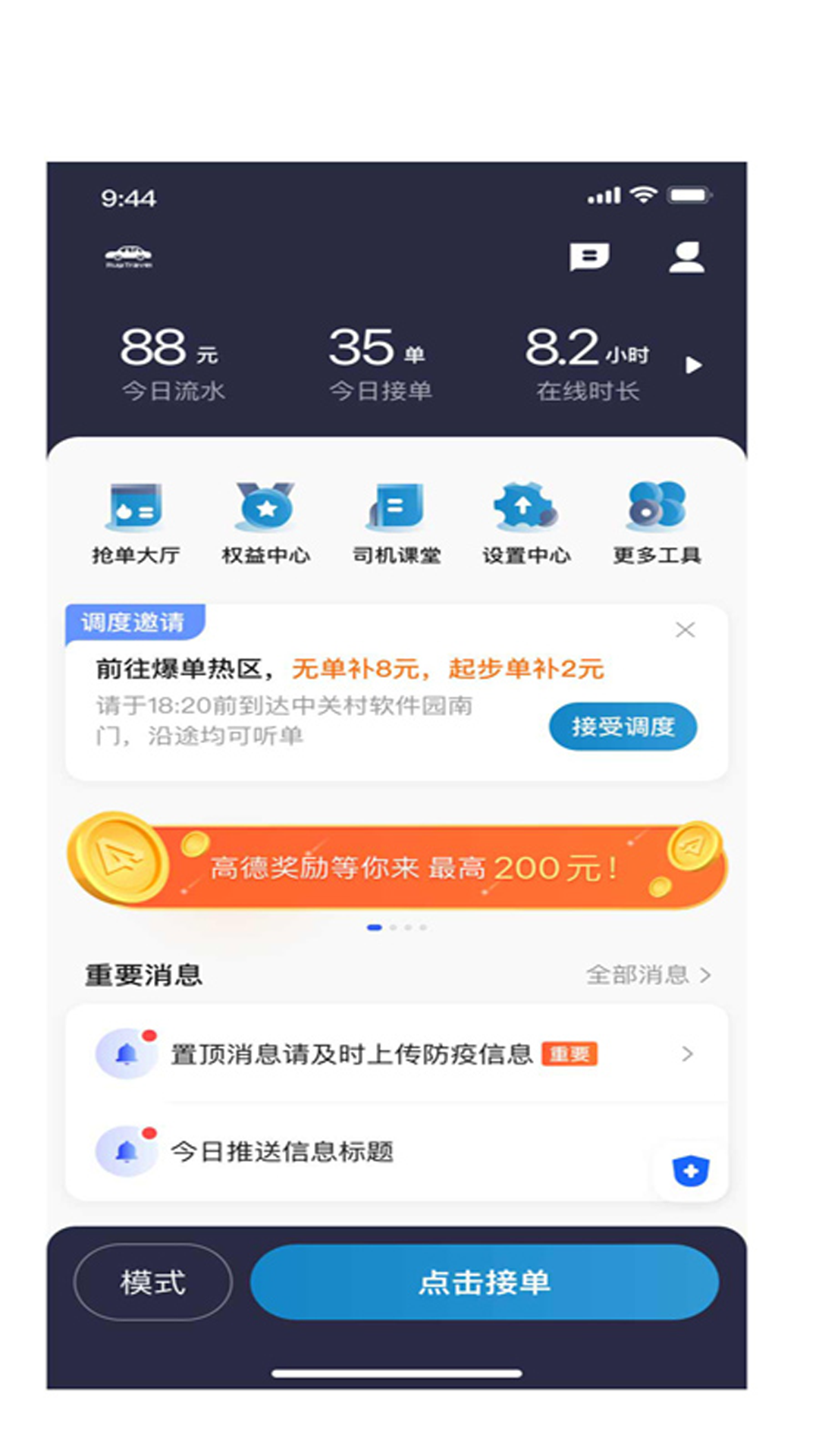Open the 置顶消息 epidemic info message
The width and height of the screenshot is (819, 1456).
coord(394,1054)
